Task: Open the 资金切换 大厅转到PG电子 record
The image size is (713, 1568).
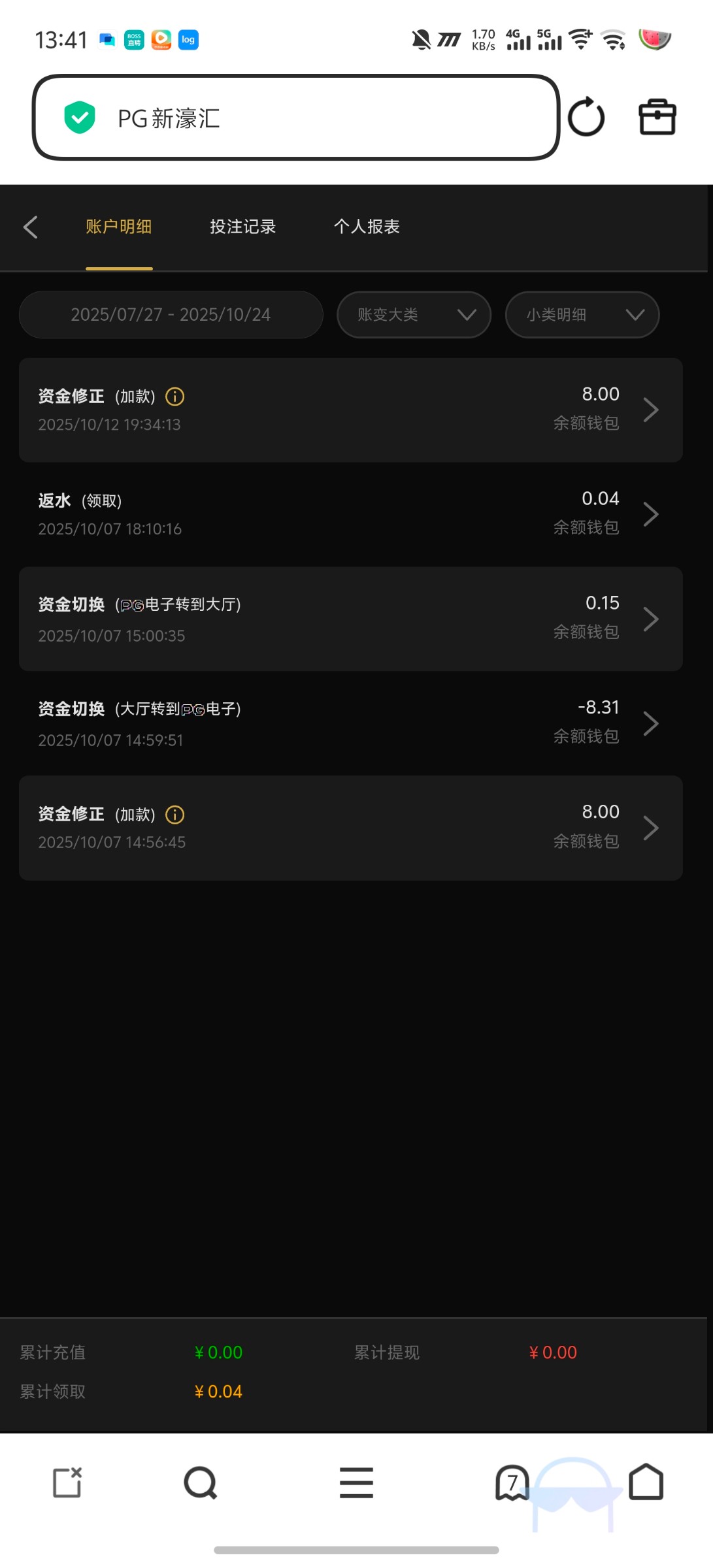Action: pos(350,723)
